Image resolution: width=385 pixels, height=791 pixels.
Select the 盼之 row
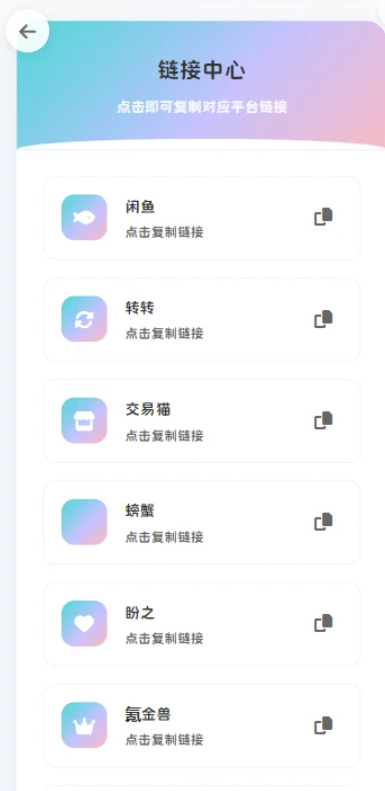(x=202, y=624)
